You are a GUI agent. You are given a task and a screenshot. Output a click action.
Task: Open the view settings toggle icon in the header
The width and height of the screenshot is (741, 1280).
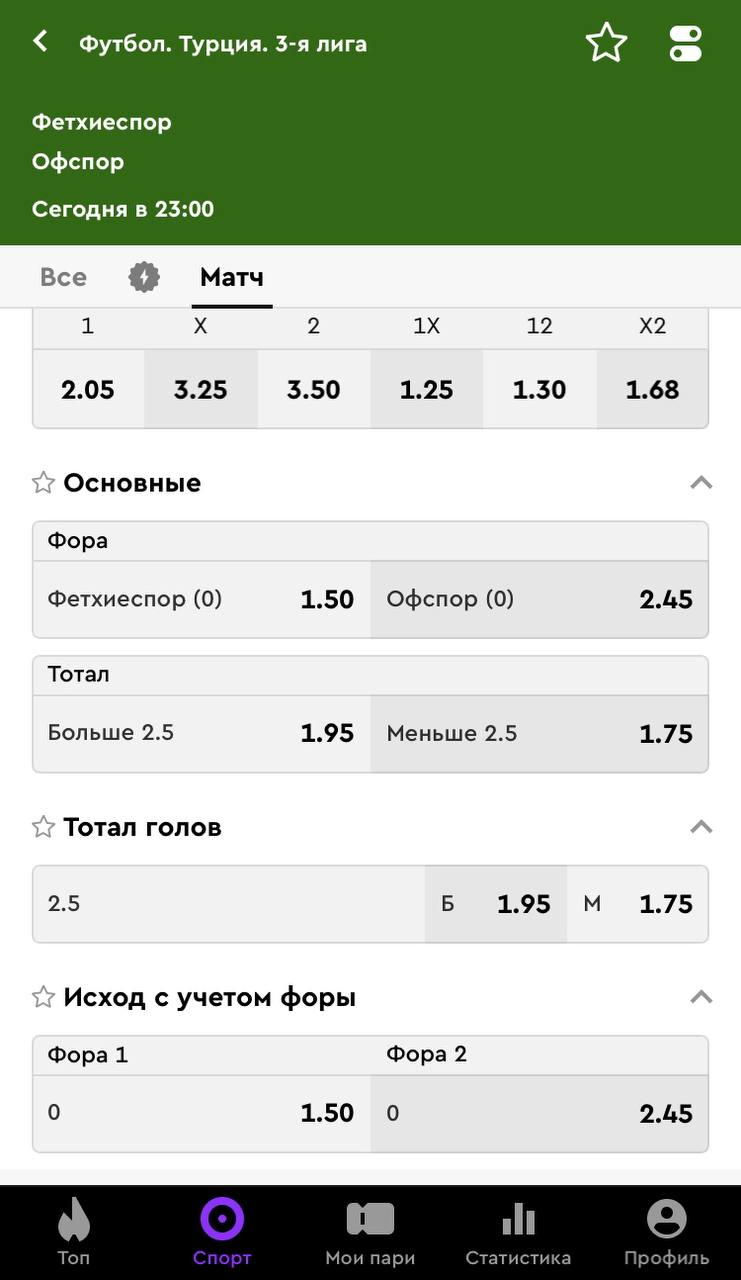pyautogui.click(x=686, y=43)
